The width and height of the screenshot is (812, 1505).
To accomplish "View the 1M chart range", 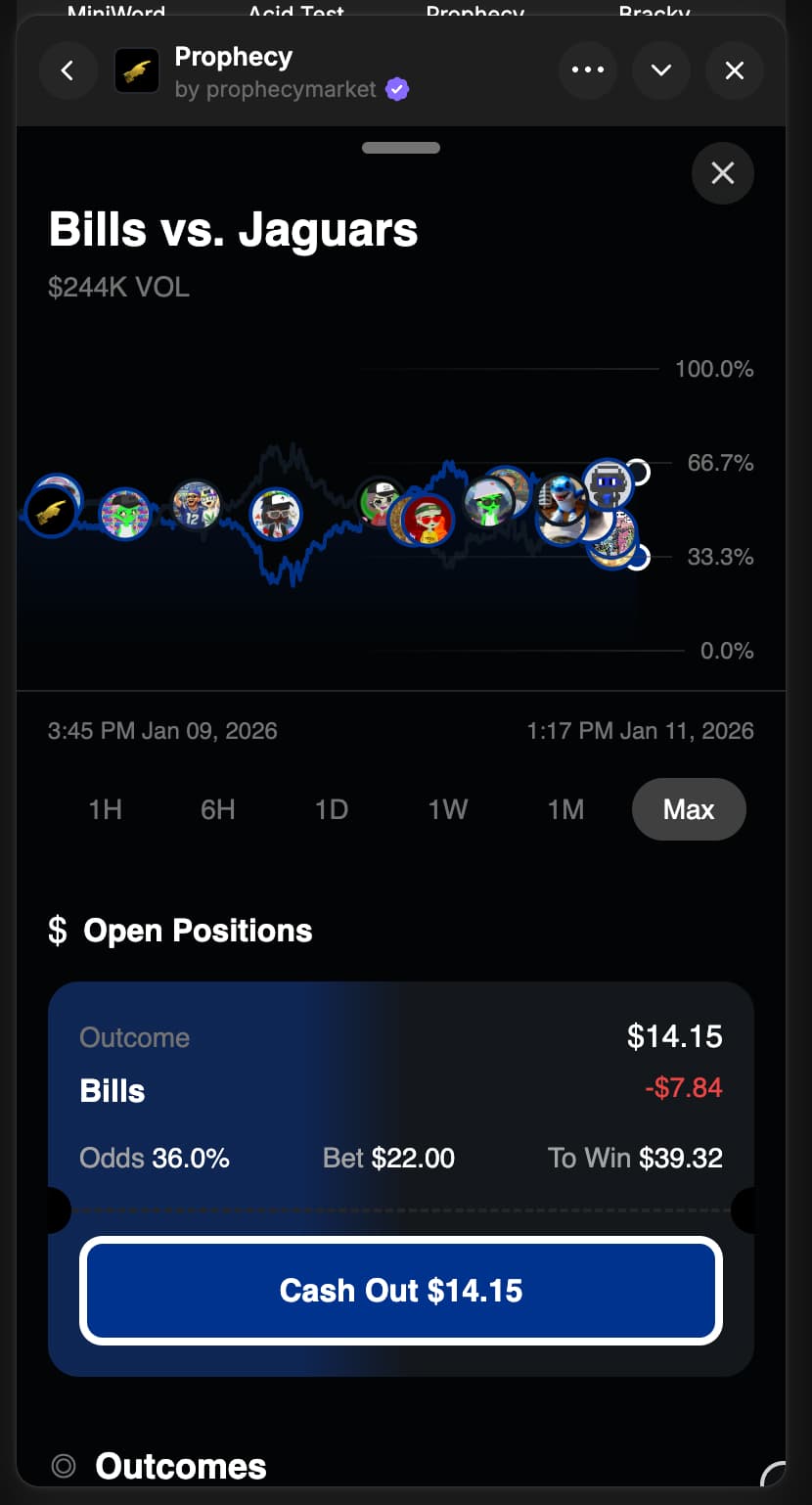I will (x=565, y=809).
